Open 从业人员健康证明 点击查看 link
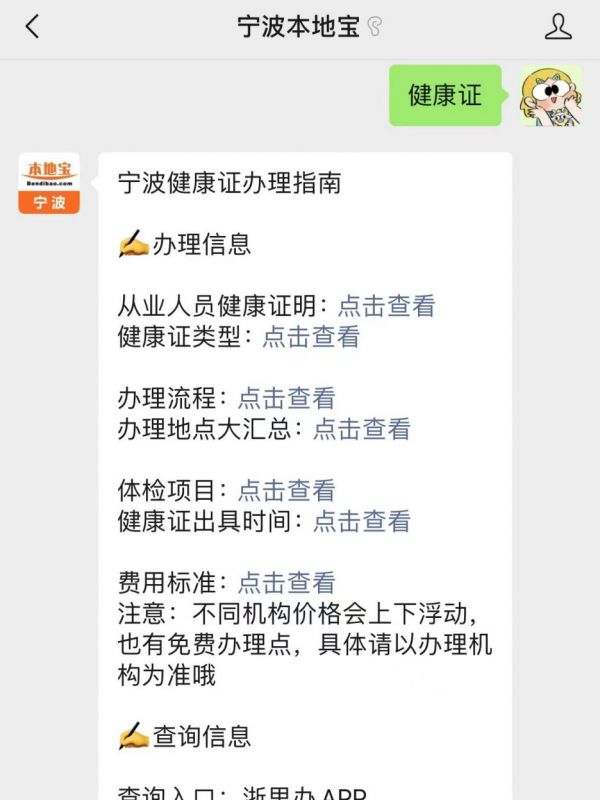The image size is (600, 800). point(386,306)
